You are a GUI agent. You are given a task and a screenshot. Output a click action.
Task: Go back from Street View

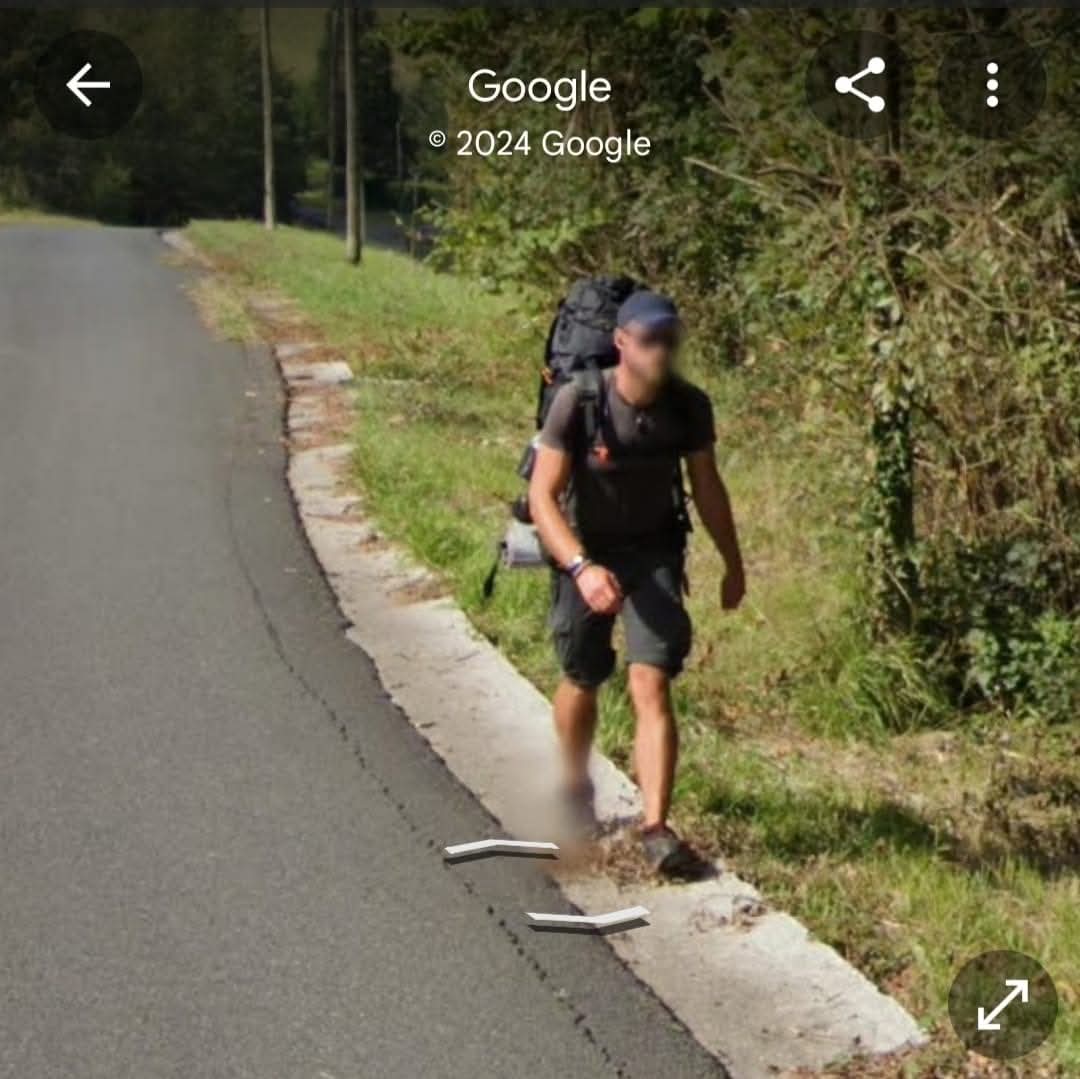[88, 85]
